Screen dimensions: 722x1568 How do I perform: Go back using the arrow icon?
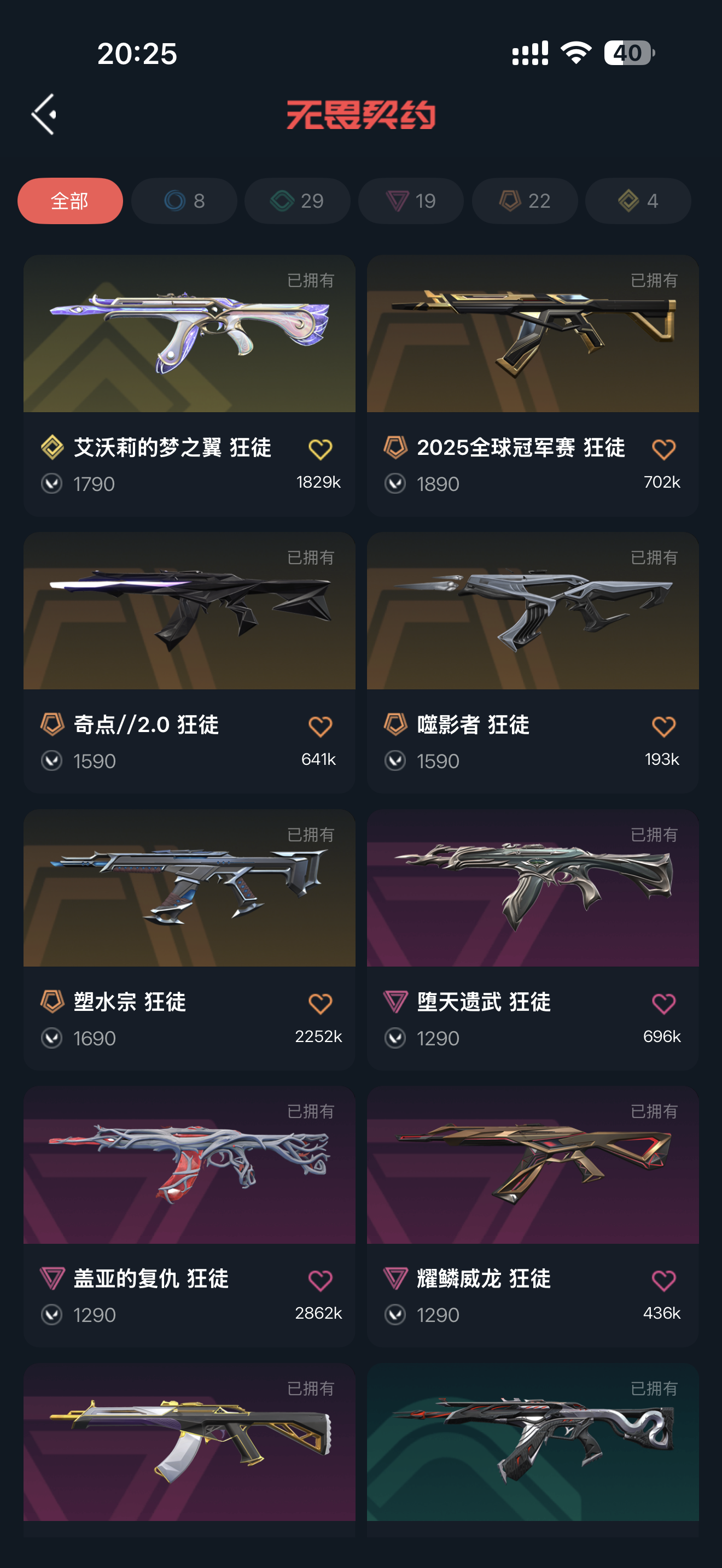point(44,114)
